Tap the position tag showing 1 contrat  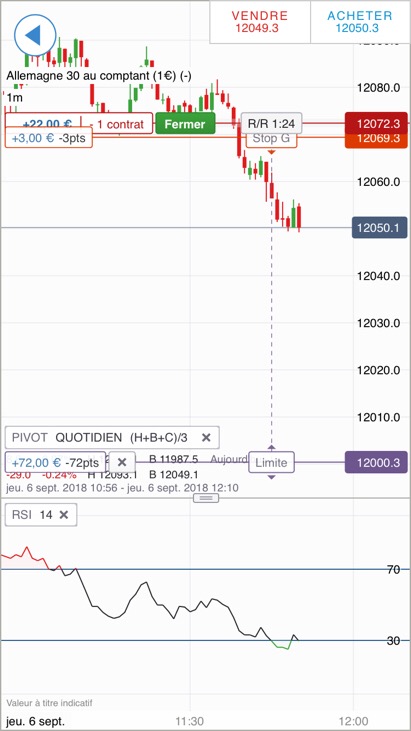116,124
